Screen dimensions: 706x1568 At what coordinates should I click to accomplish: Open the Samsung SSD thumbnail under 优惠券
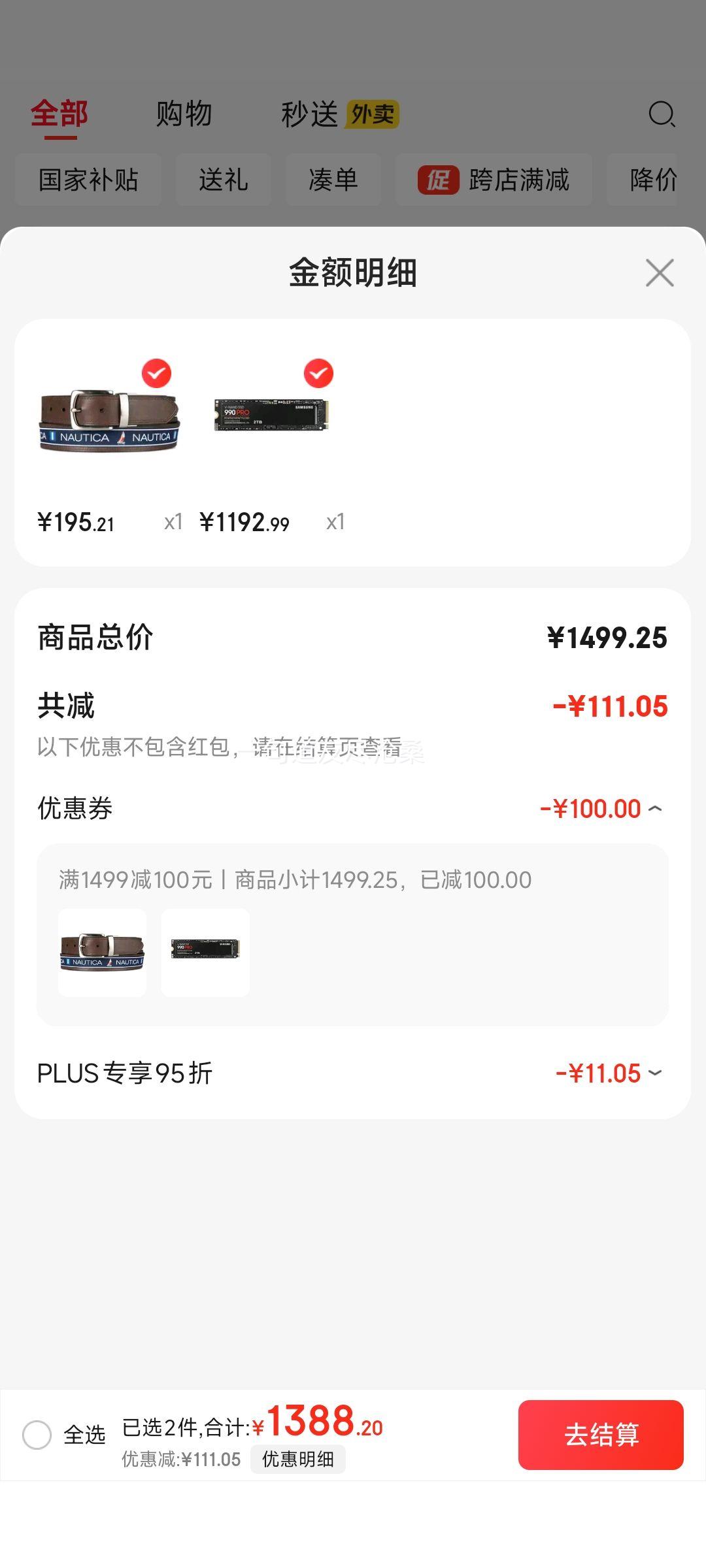[205, 953]
